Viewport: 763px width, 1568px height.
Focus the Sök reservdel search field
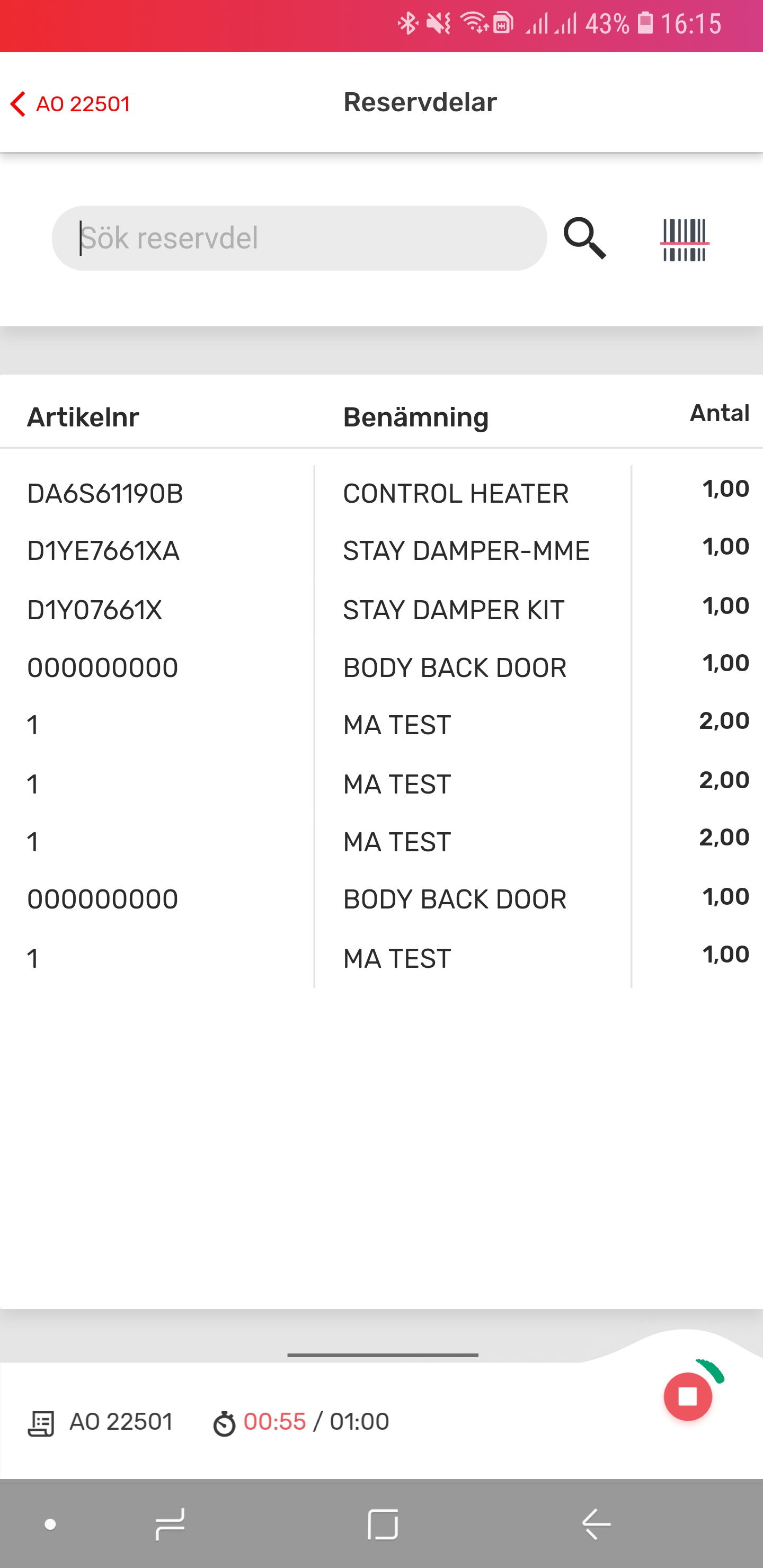(x=298, y=238)
